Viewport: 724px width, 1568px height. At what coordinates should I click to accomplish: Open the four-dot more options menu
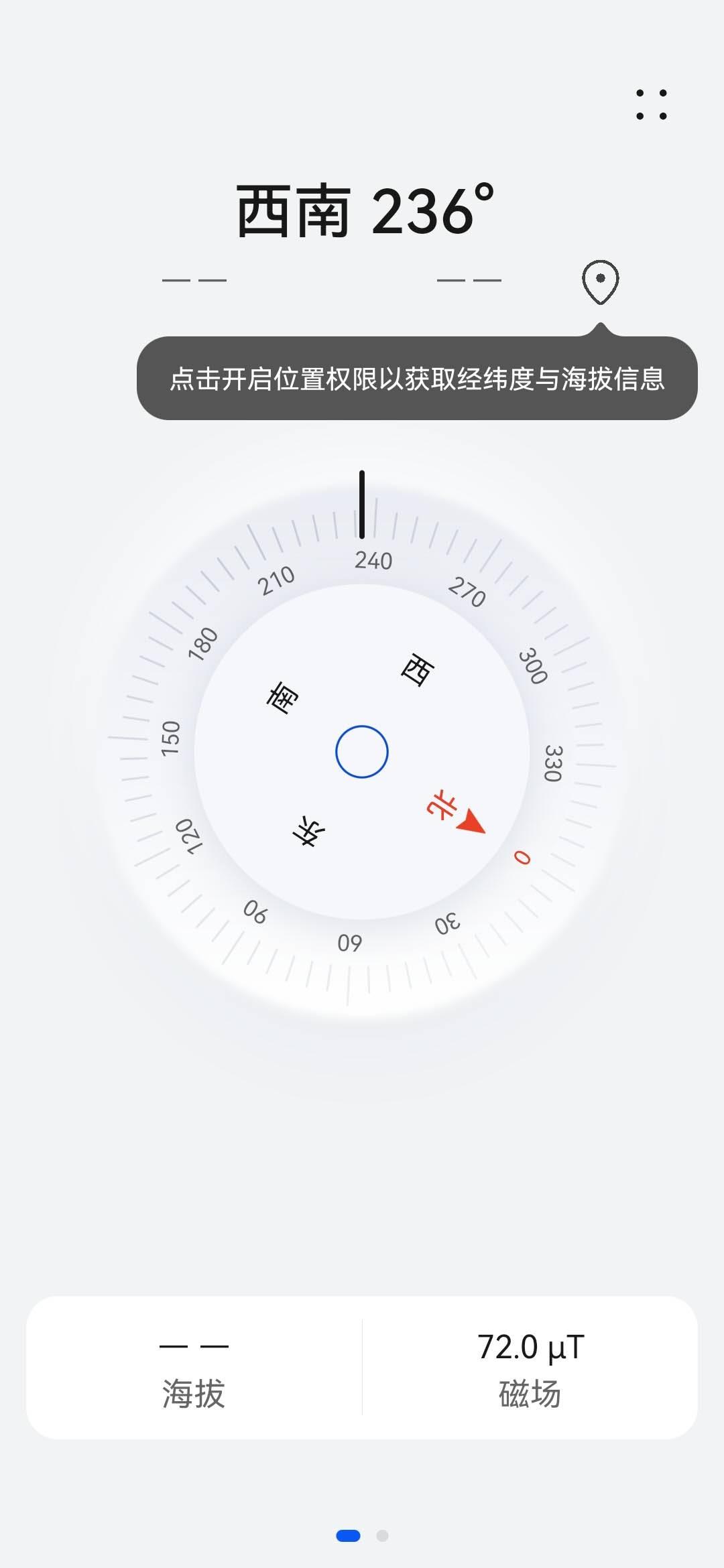651,105
